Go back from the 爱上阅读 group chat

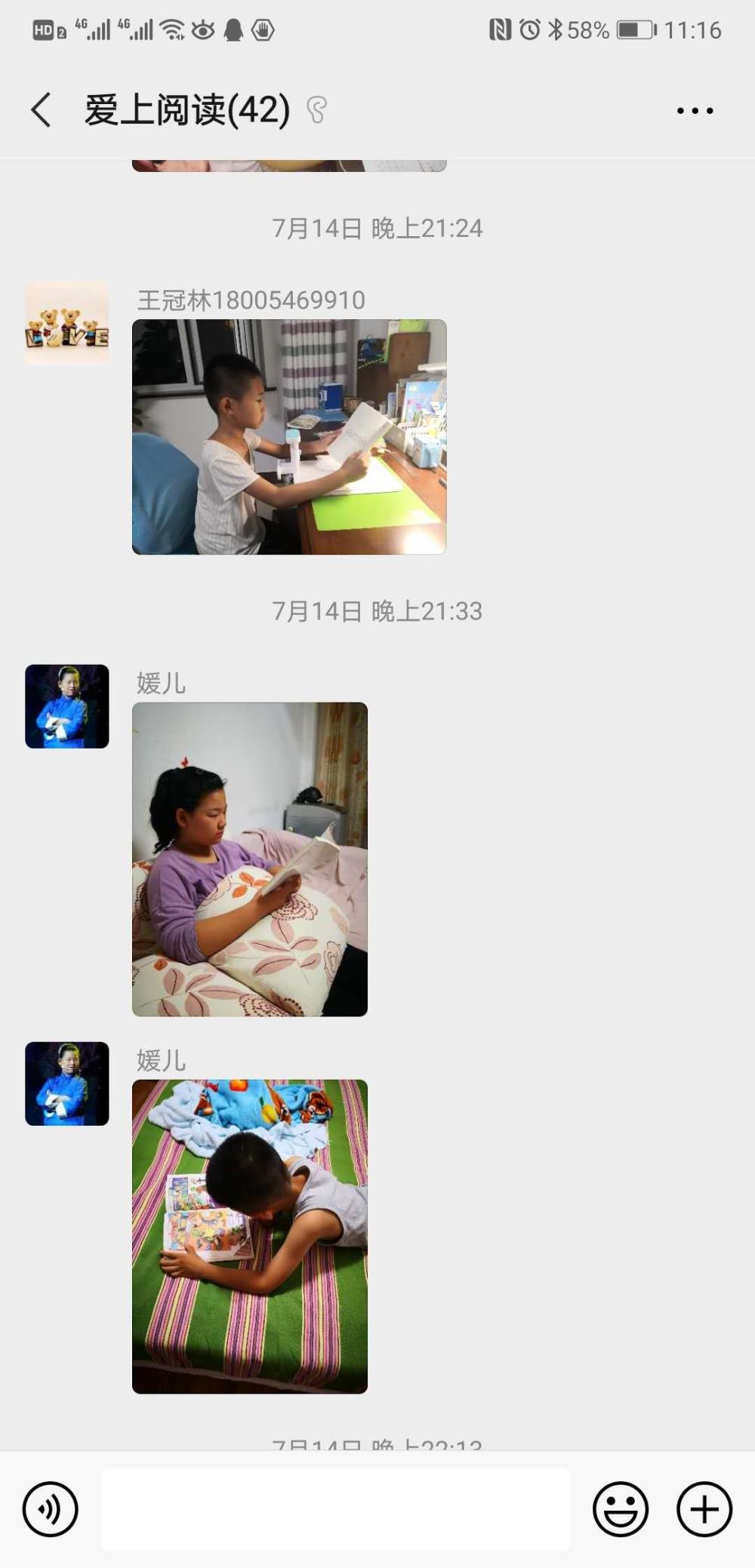coord(42,110)
